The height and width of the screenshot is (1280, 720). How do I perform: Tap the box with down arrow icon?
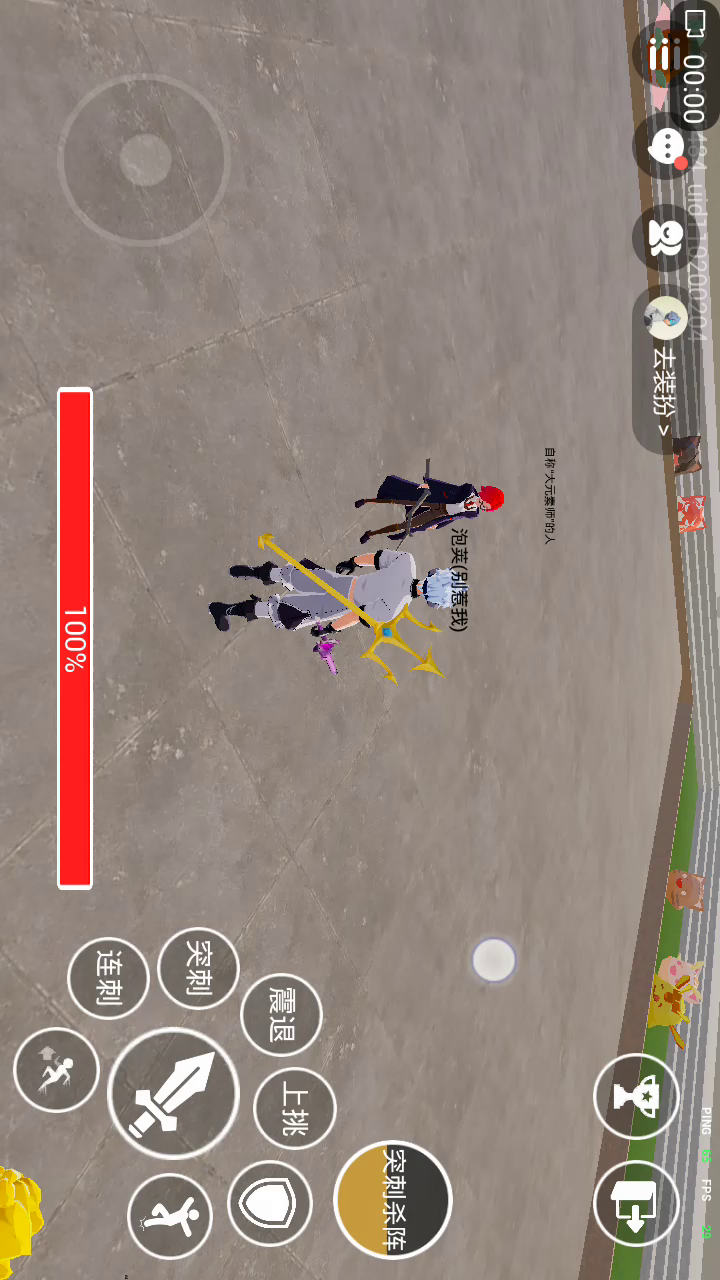(636, 1203)
